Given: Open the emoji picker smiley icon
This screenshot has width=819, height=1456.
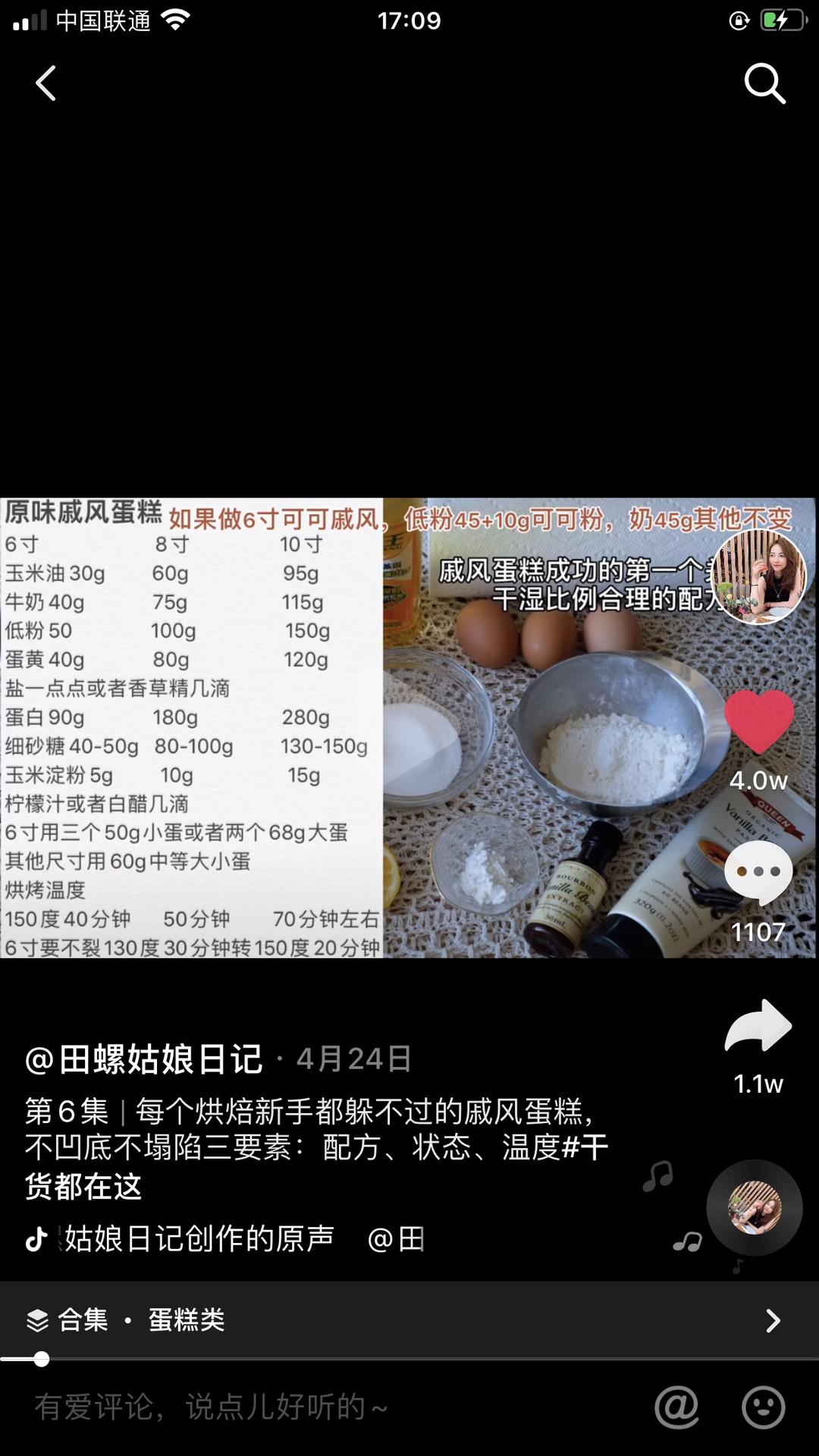Looking at the screenshot, I should (763, 1407).
